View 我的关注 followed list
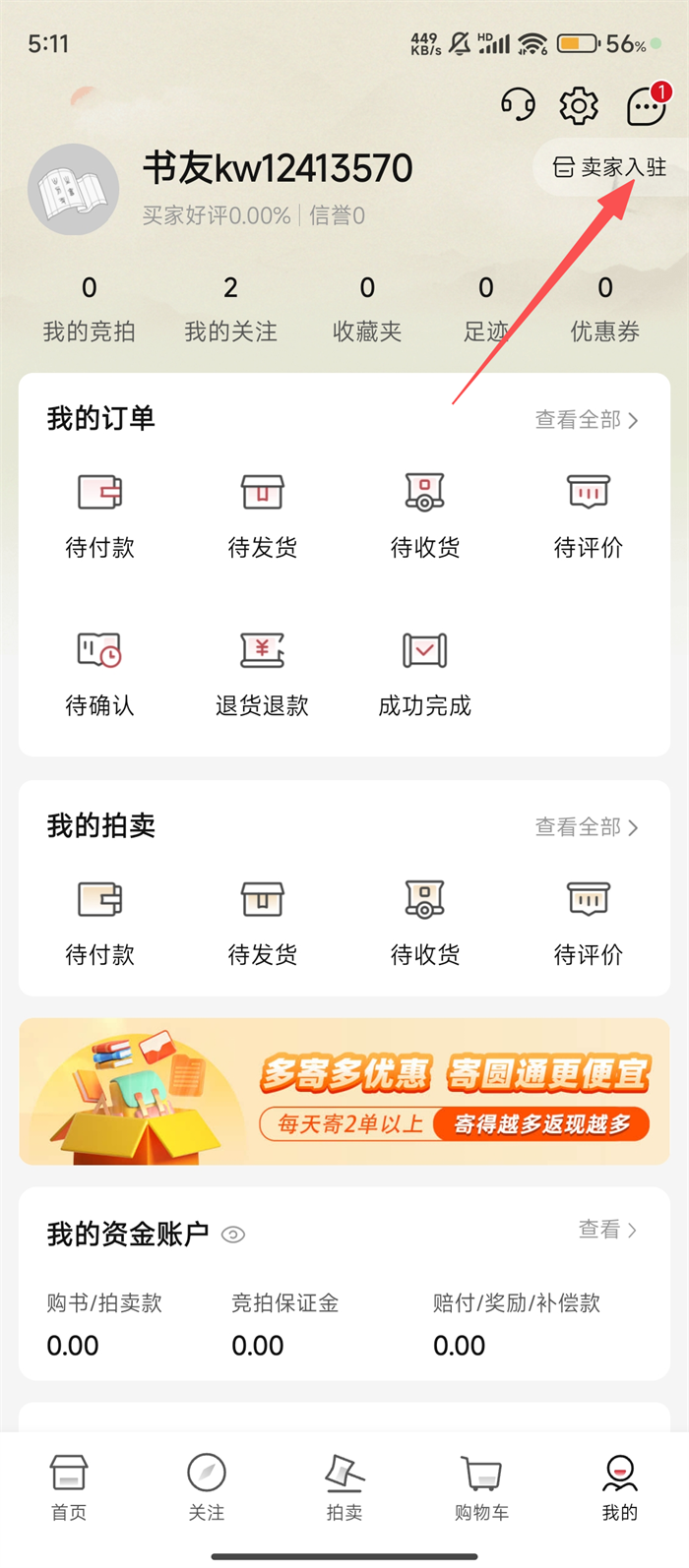 [x=230, y=309]
